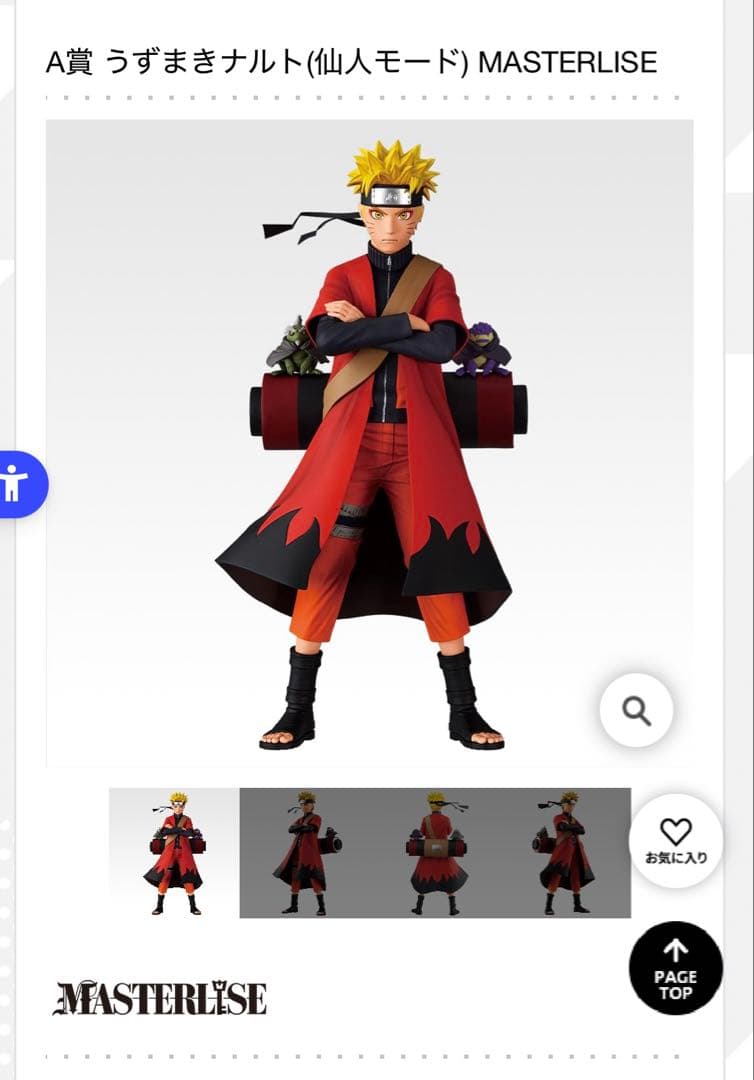Viewport: 754px width, 1080px height.
Task: Jump back to PAGE TOP
Action: pyautogui.click(x=676, y=967)
